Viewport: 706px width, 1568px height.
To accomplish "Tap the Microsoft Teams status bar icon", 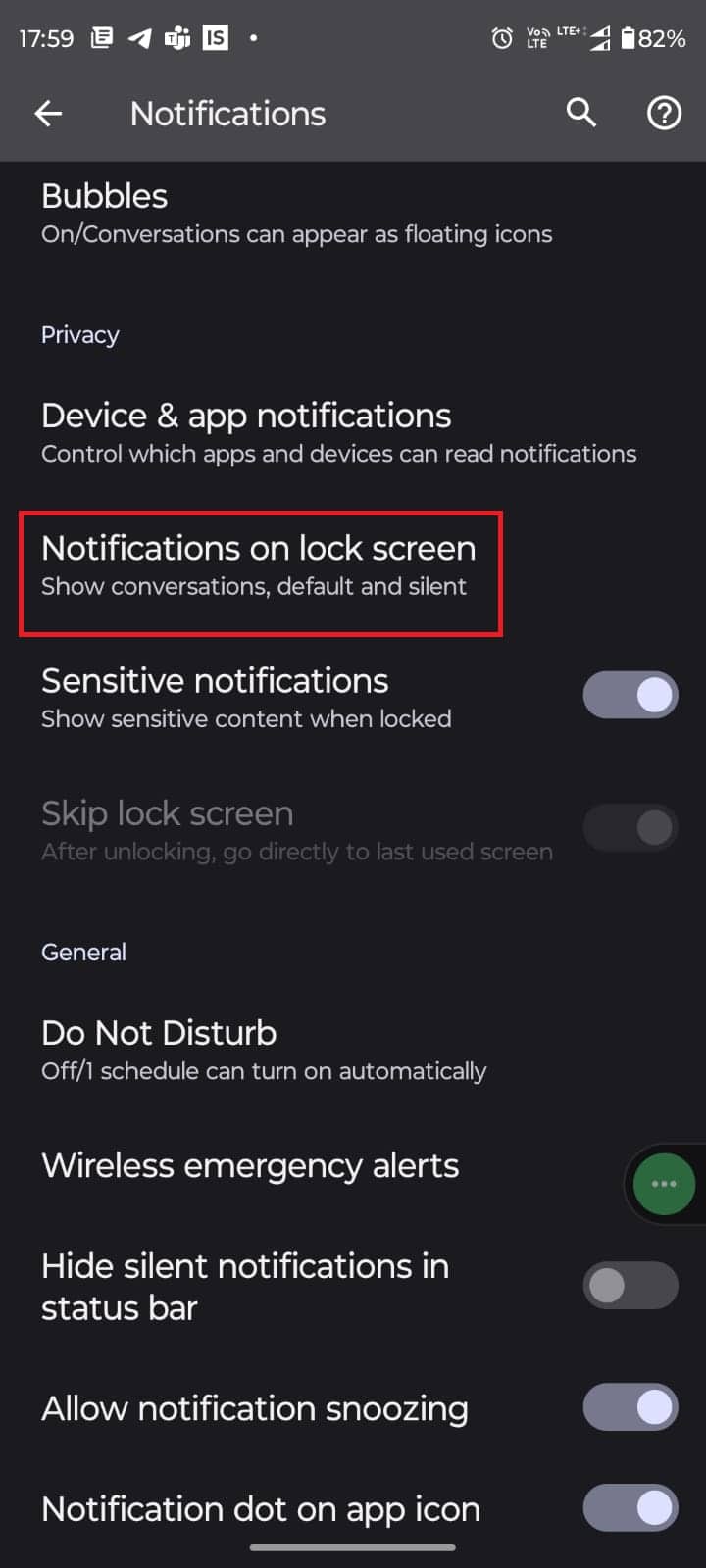I will (x=176, y=37).
